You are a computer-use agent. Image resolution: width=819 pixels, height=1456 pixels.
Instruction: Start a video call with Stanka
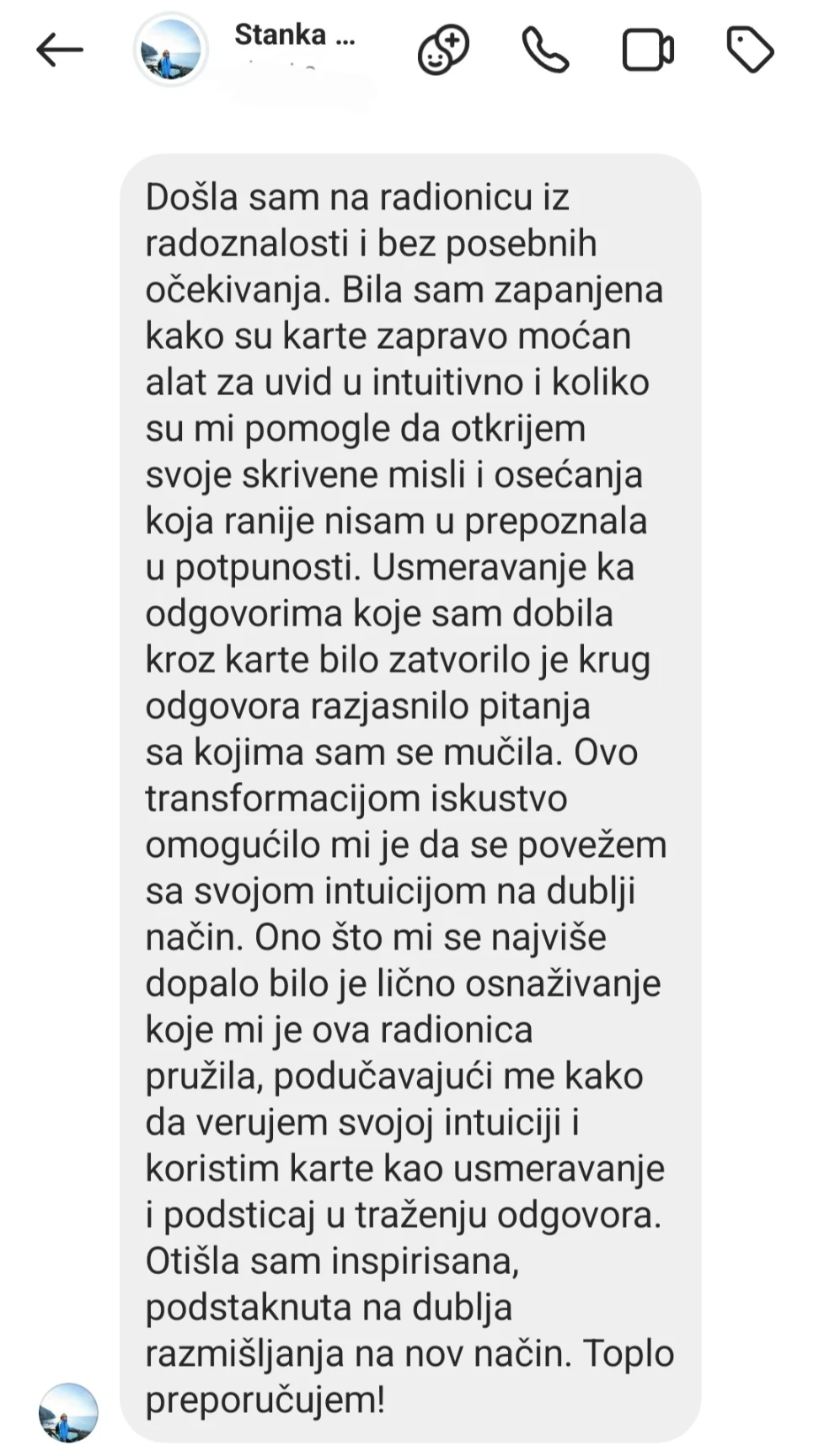[x=648, y=51]
